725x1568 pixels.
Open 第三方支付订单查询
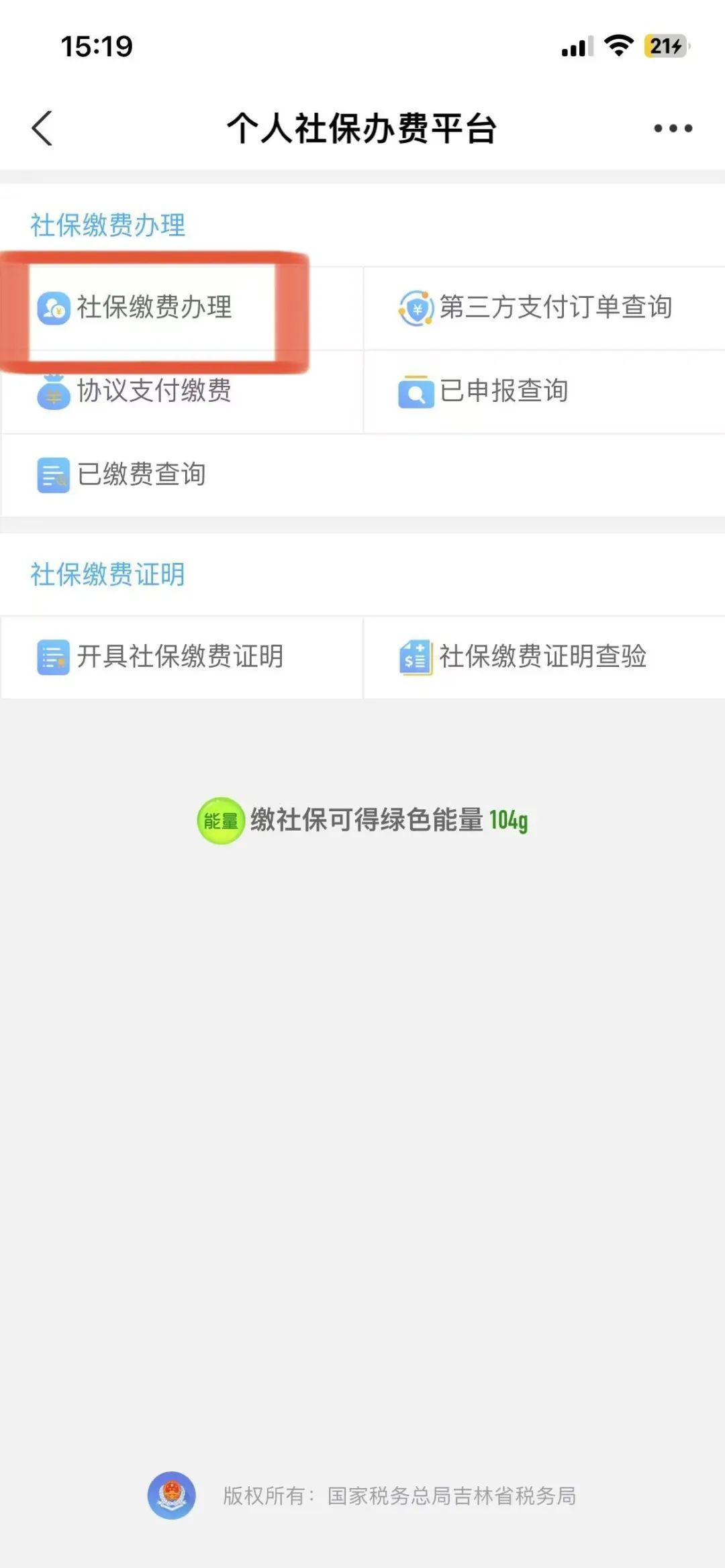click(x=544, y=308)
